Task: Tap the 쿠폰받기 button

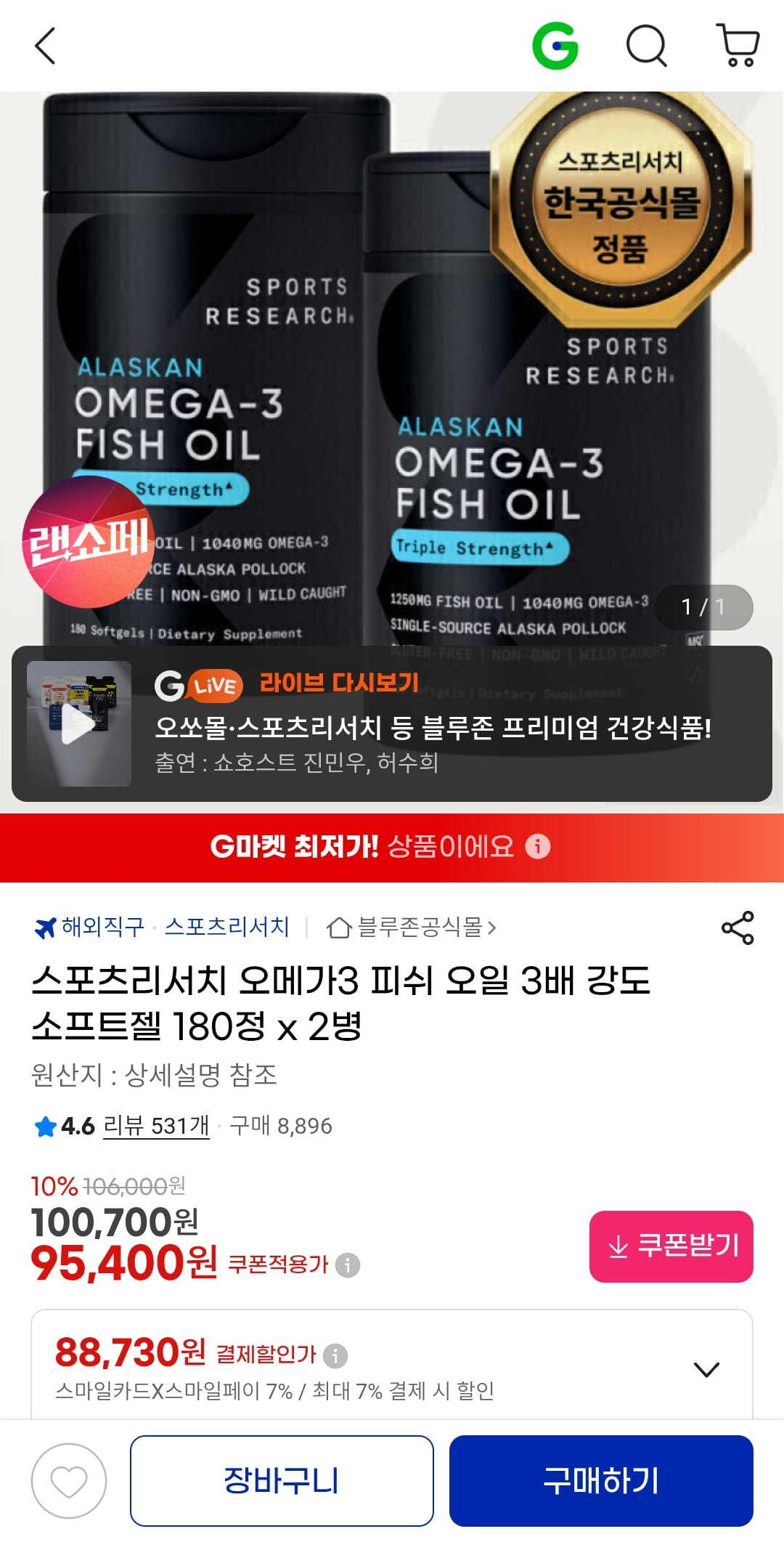Action: pos(671,1246)
